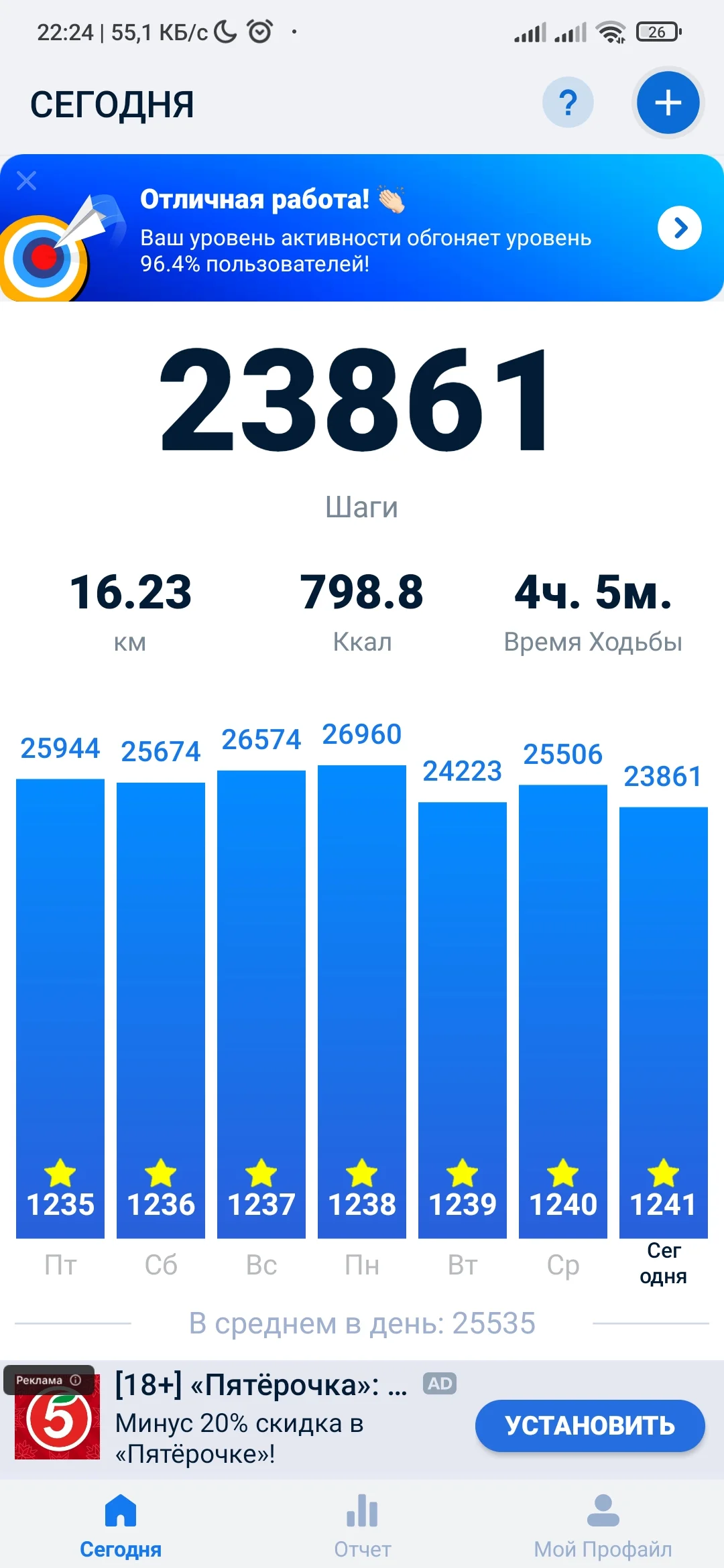The width and height of the screenshot is (724, 1568).
Task: Dismiss the "Отличная работа!" banner
Action: (x=27, y=180)
